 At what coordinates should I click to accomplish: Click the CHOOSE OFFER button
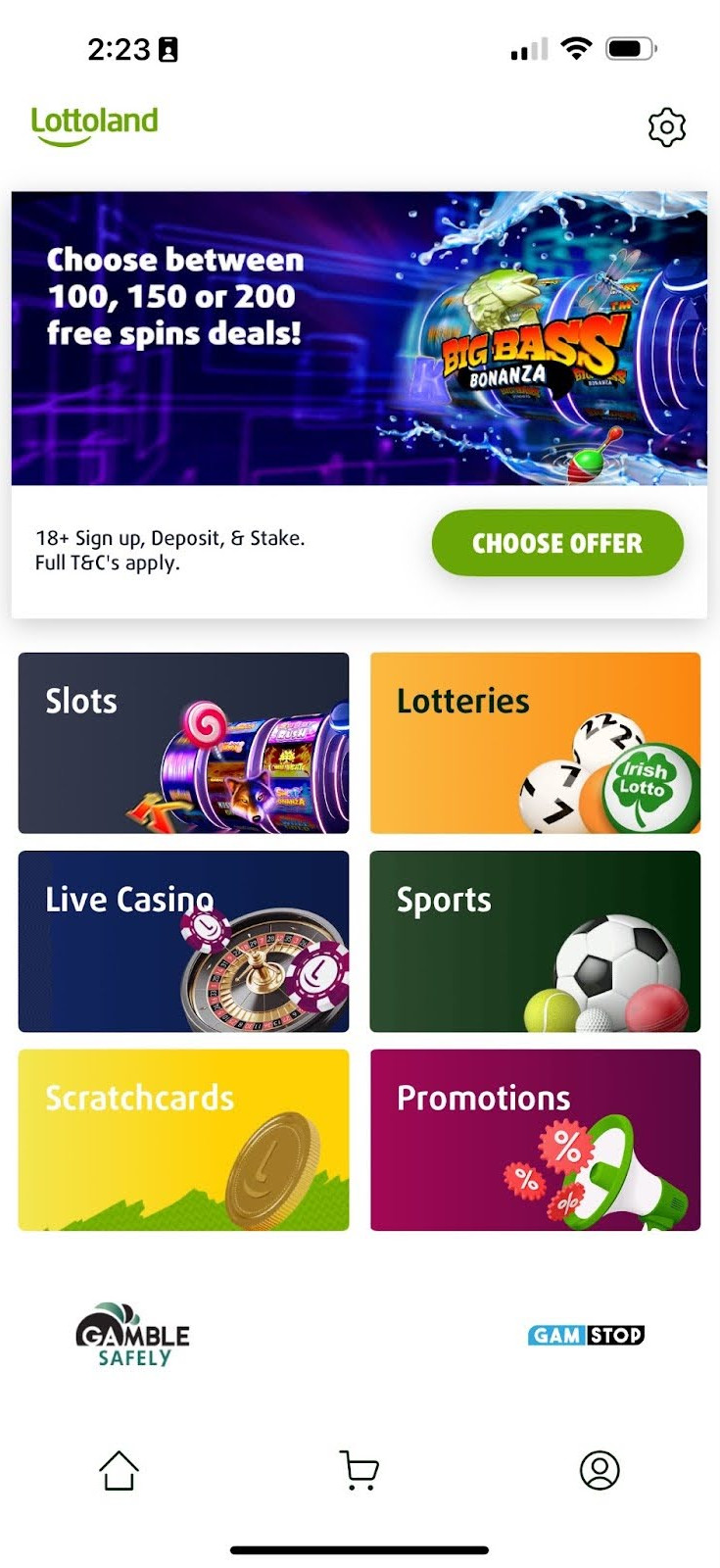pyautogui.click(x=556, y=543)
